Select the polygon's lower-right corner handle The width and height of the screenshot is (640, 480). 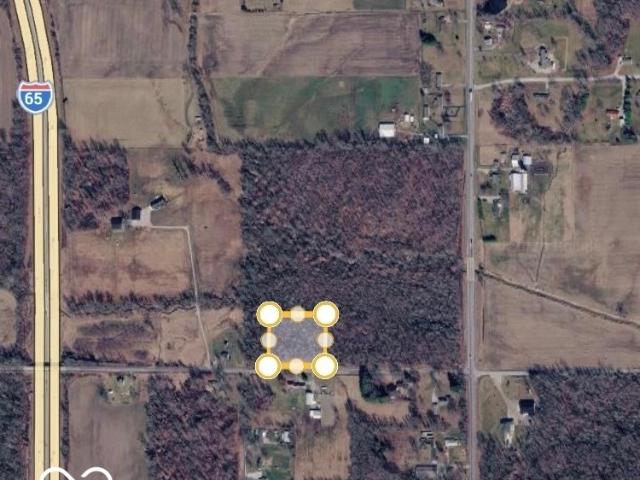(x=324, y=365)
